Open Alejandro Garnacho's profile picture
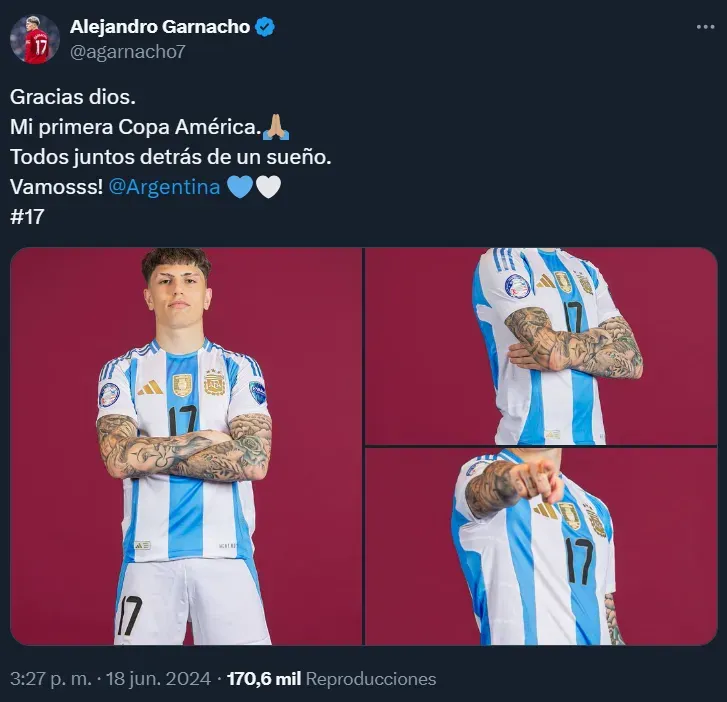This screenshot has height=702, width=727. (x=35, y=40)
